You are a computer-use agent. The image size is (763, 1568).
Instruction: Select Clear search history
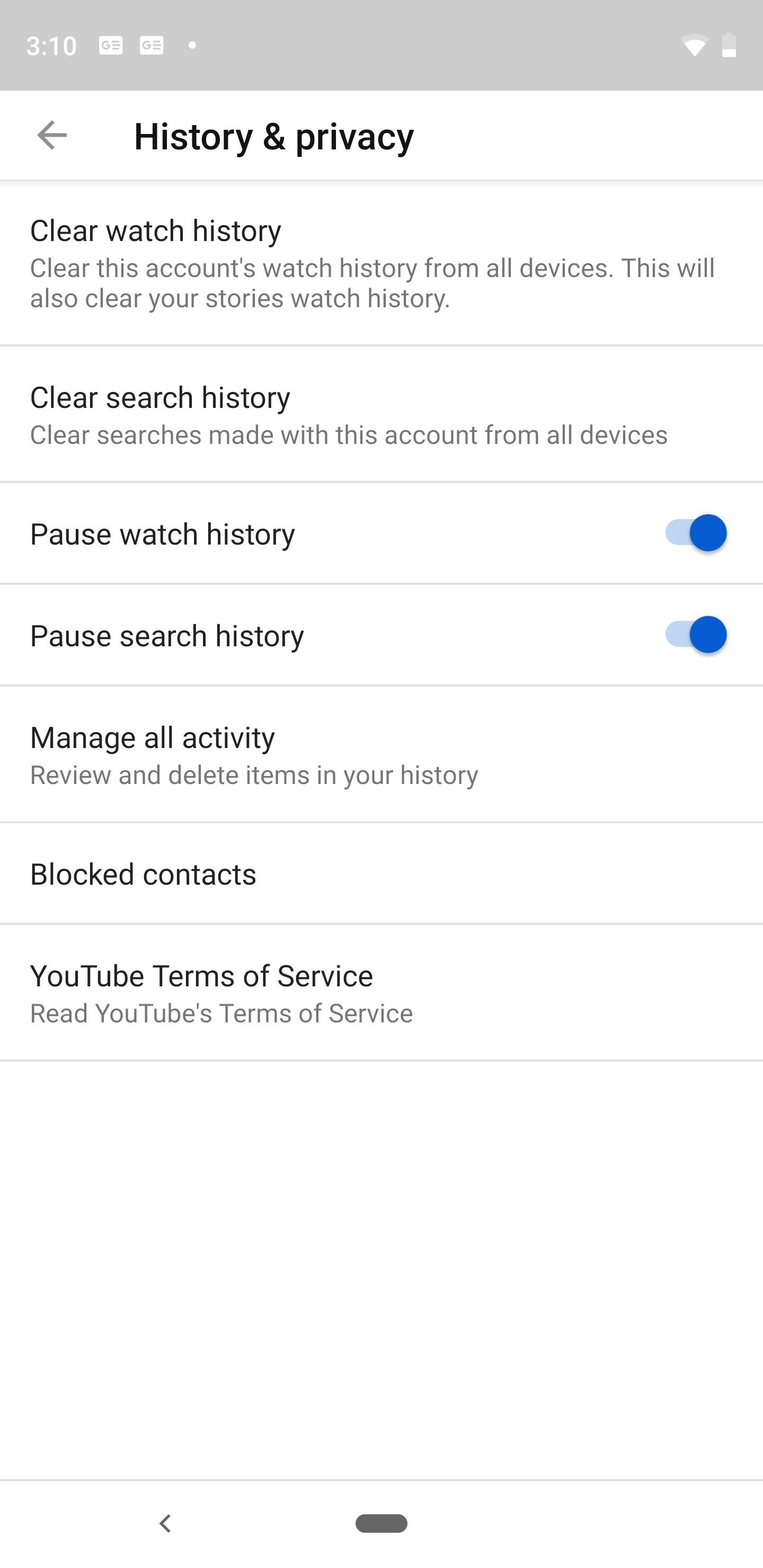tap(381, 415)
